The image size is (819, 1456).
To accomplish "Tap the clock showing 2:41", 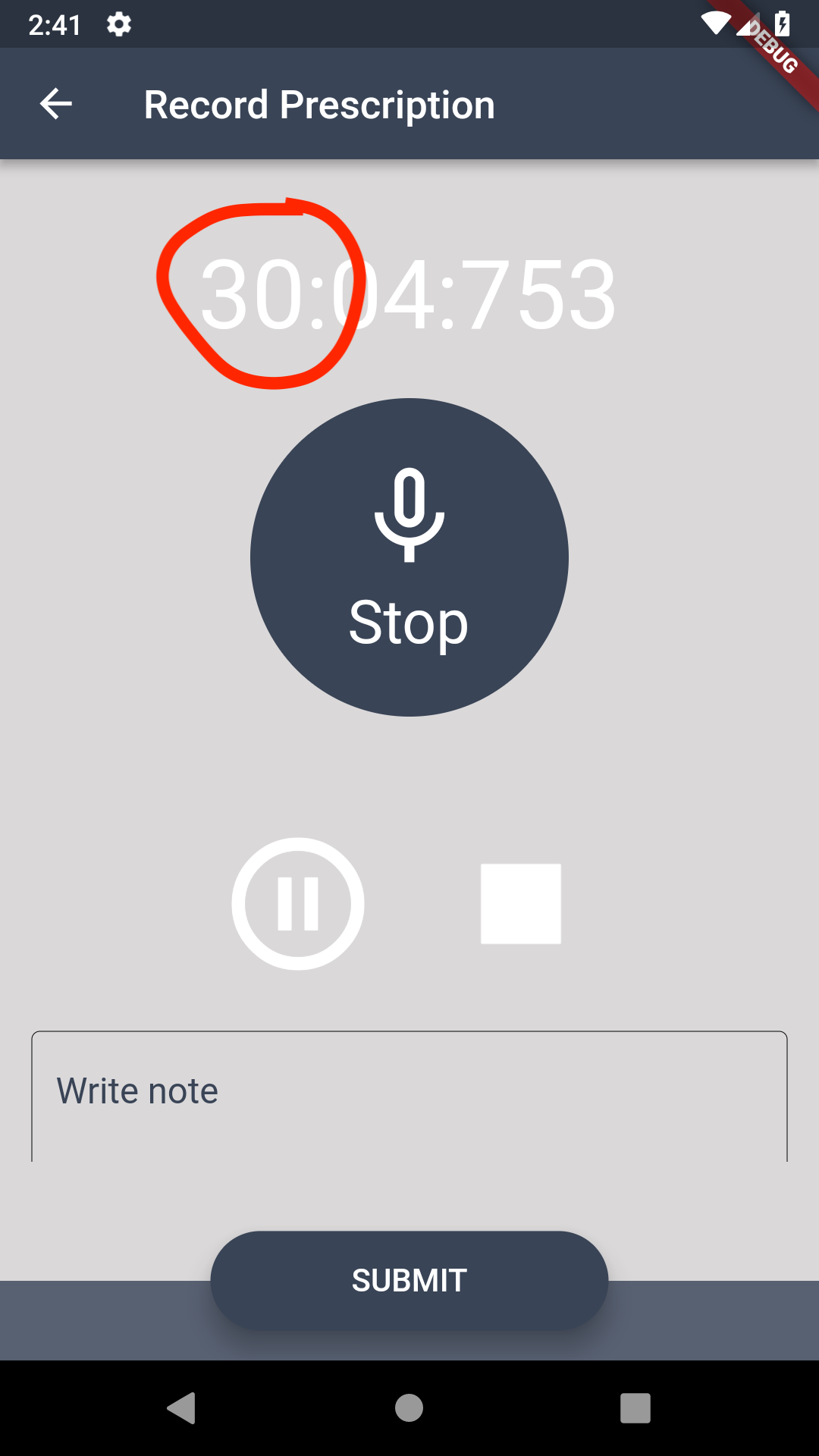I will pyautogui.click(x=55, y=23).
